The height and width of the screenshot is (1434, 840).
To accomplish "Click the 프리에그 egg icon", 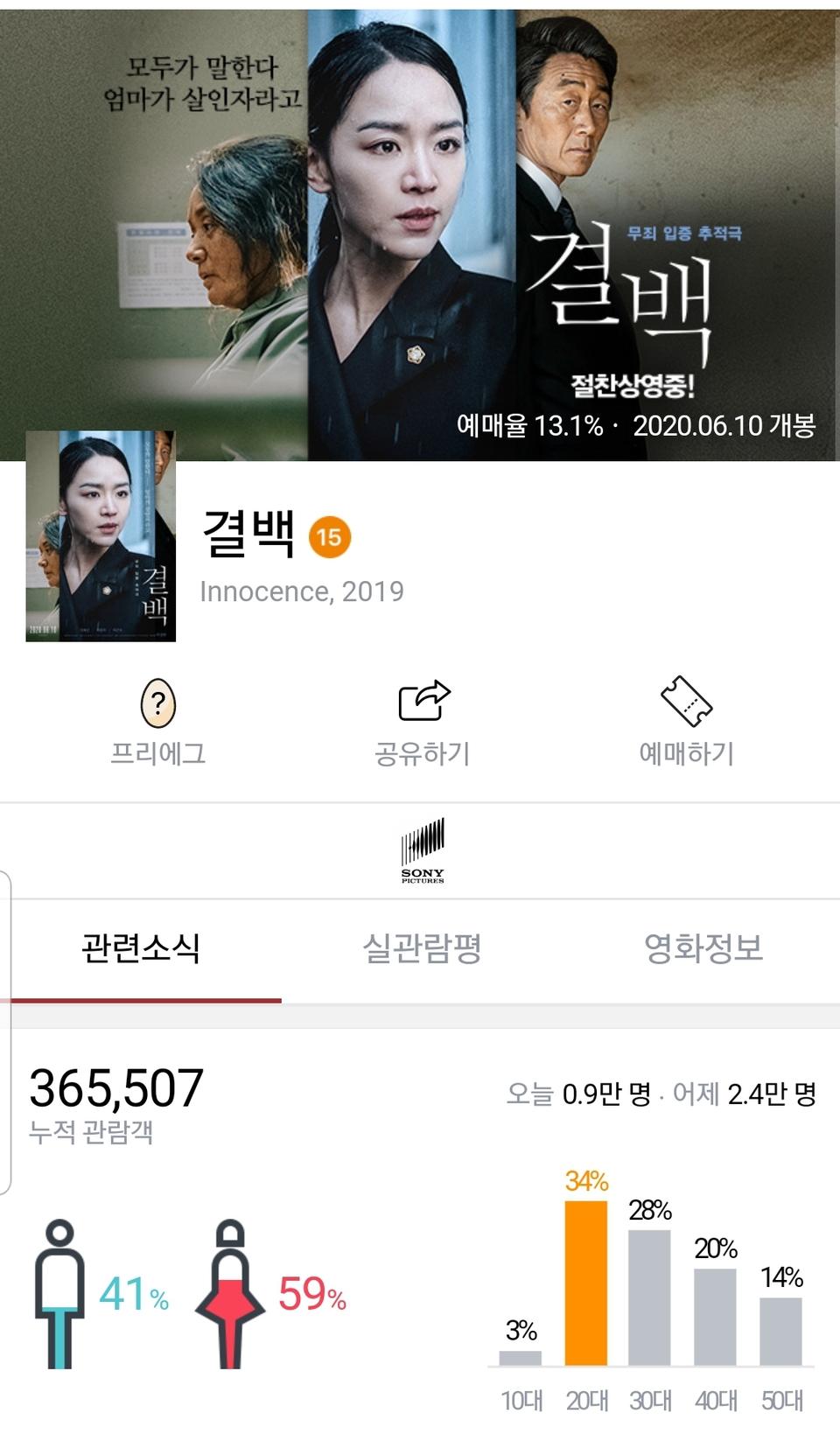I will point(159,702).
